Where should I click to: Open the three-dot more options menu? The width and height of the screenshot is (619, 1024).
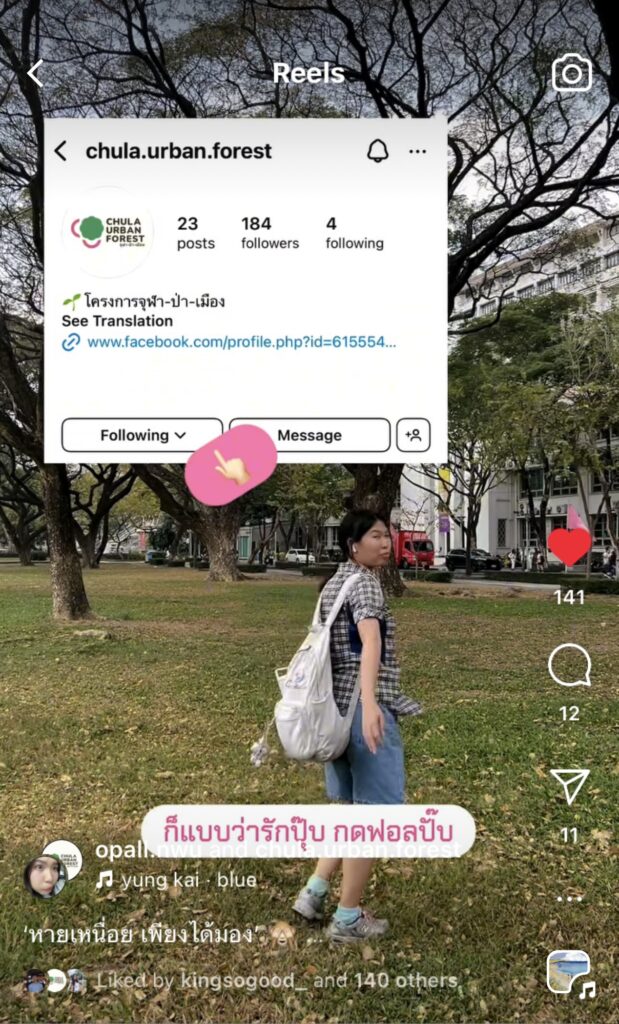pyautogui.click(x=570, y=898)
